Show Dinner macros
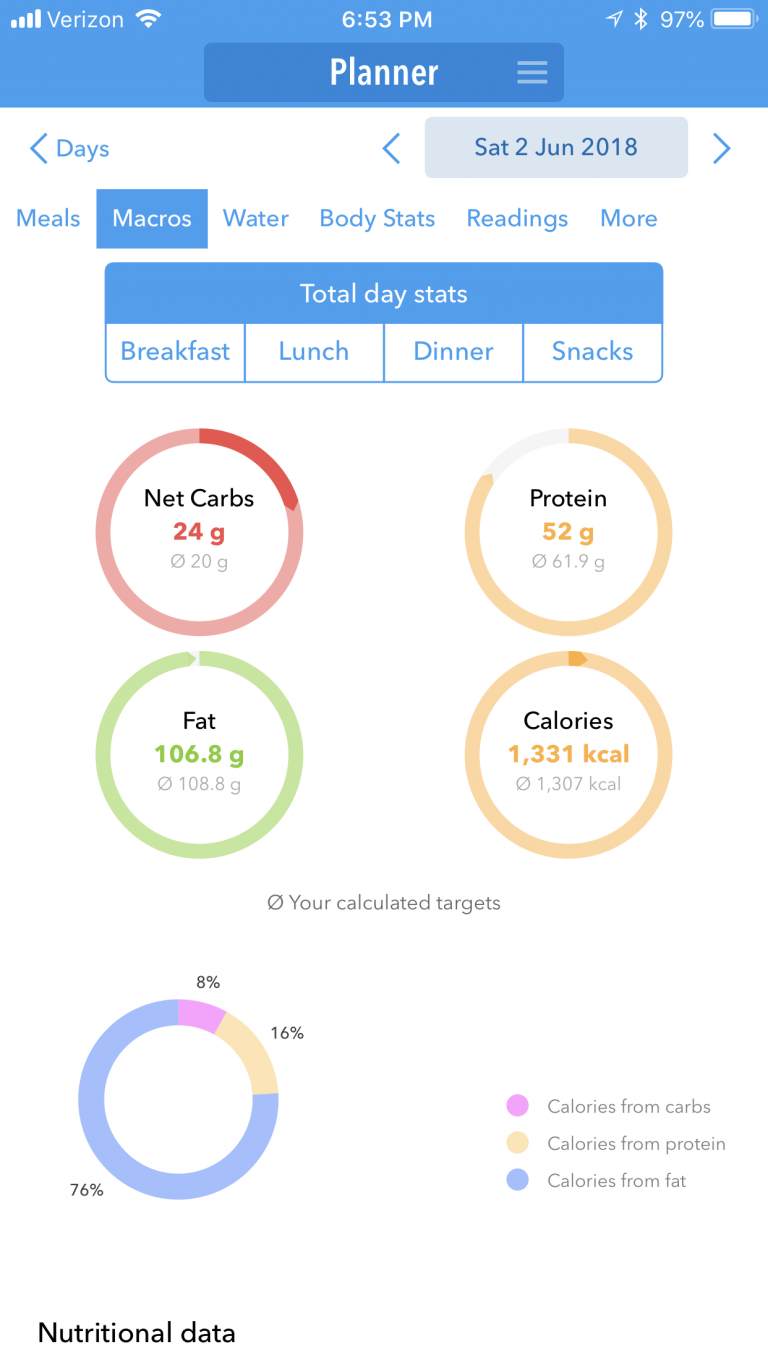Image resolution: width=768 pixels, height=1365 pixels. 454,352
